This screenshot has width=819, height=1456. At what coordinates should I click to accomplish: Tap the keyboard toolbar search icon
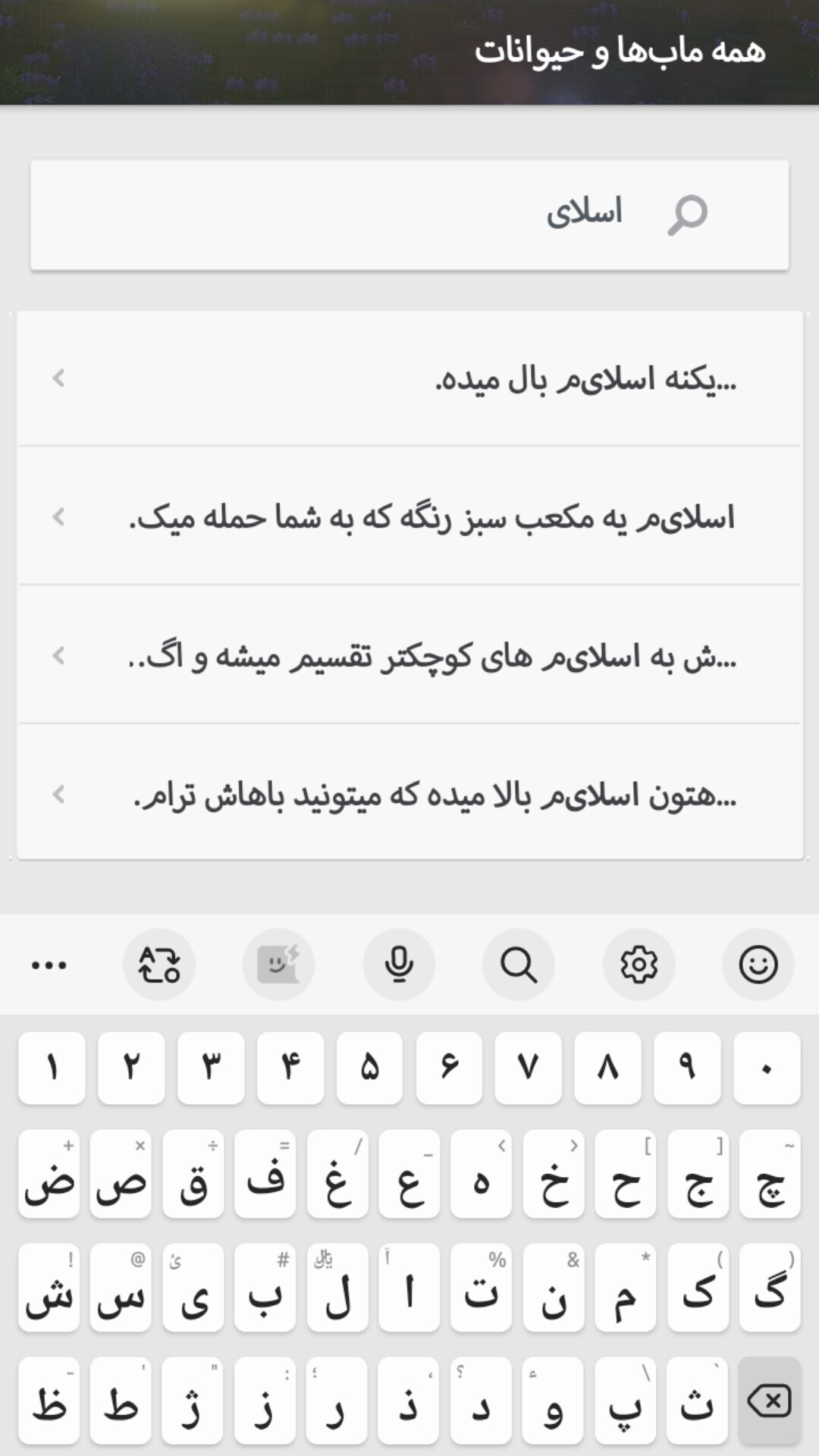coord(519,965)
